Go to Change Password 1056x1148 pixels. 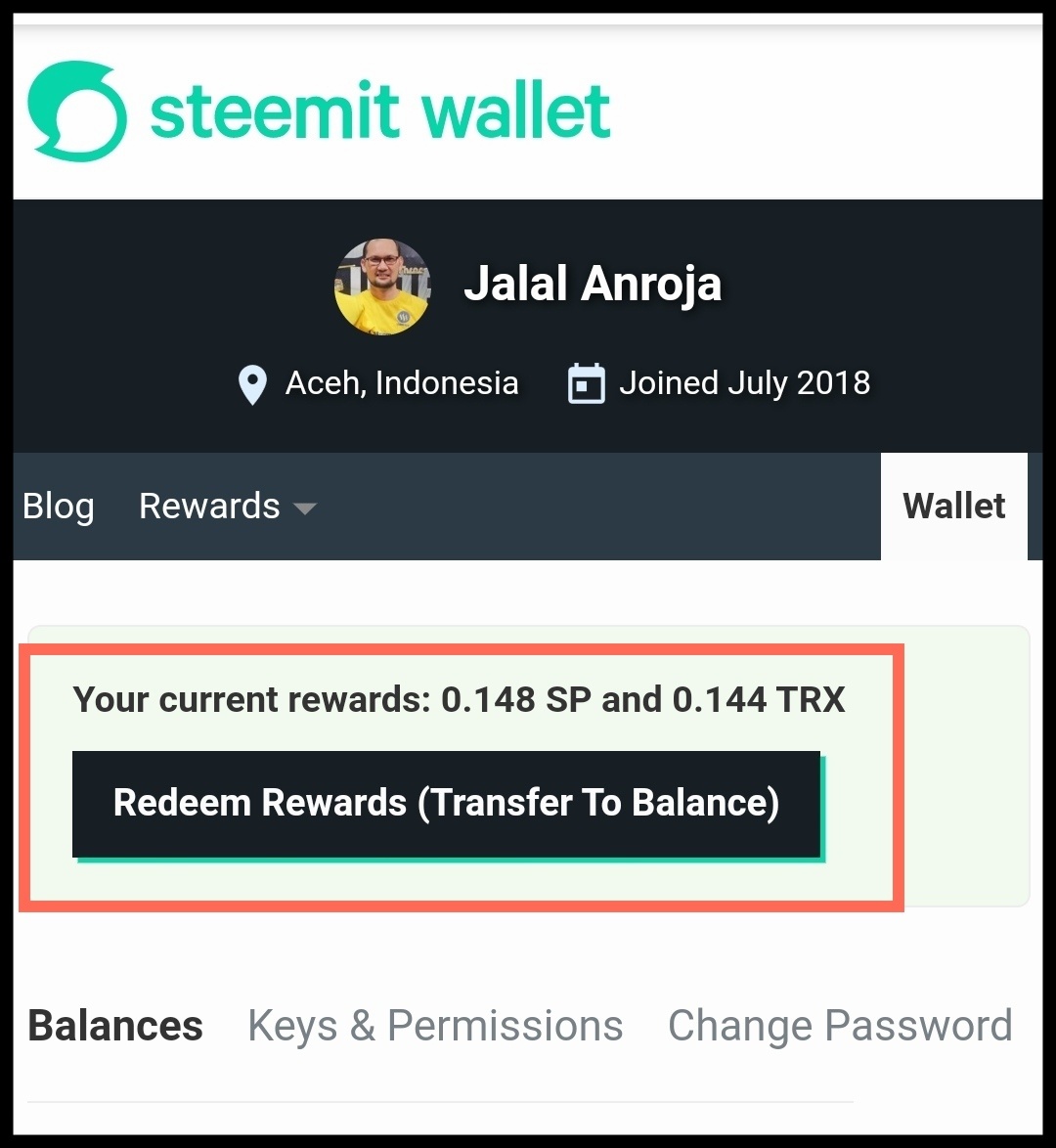coord(839,1026)
